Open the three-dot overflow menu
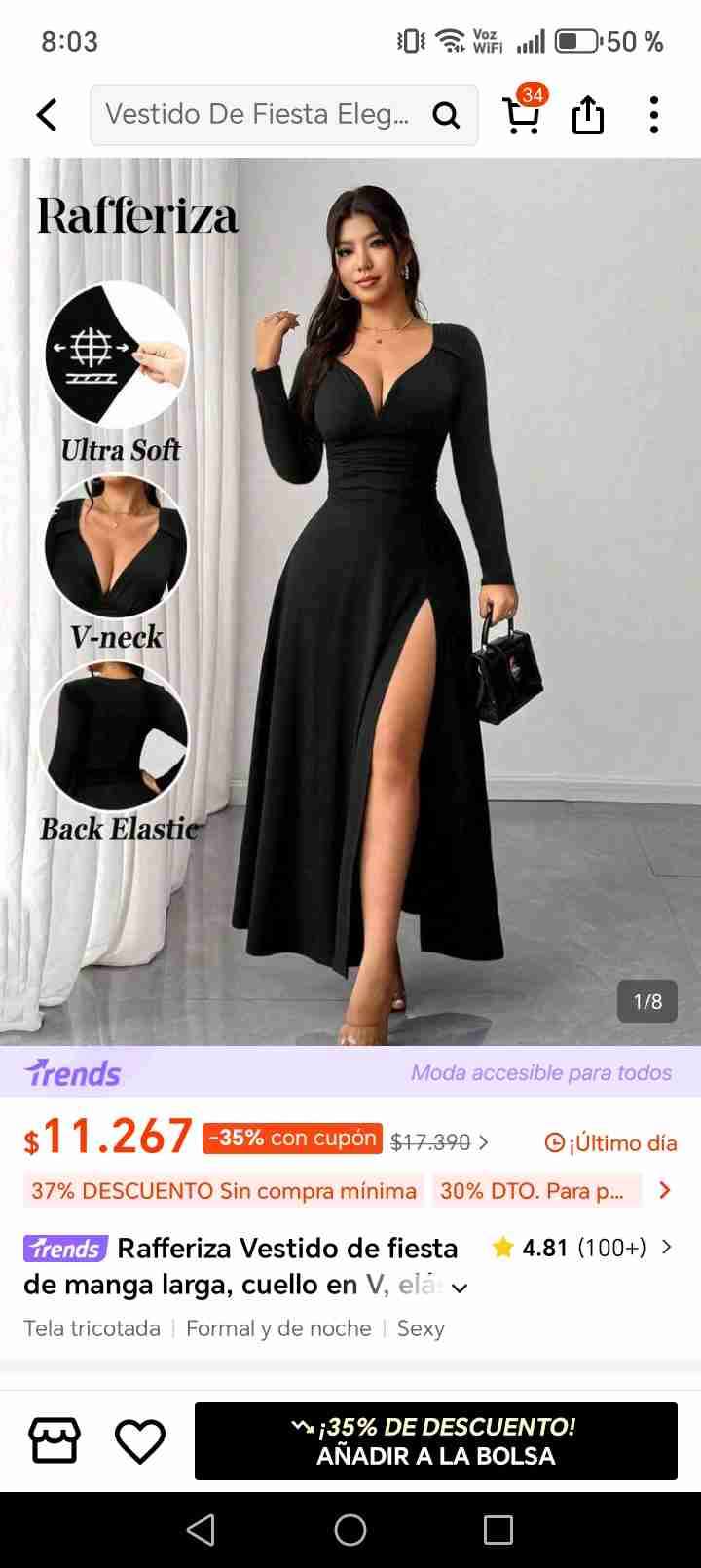Viewport: 701px width, 1568px height. coord(653,114)
